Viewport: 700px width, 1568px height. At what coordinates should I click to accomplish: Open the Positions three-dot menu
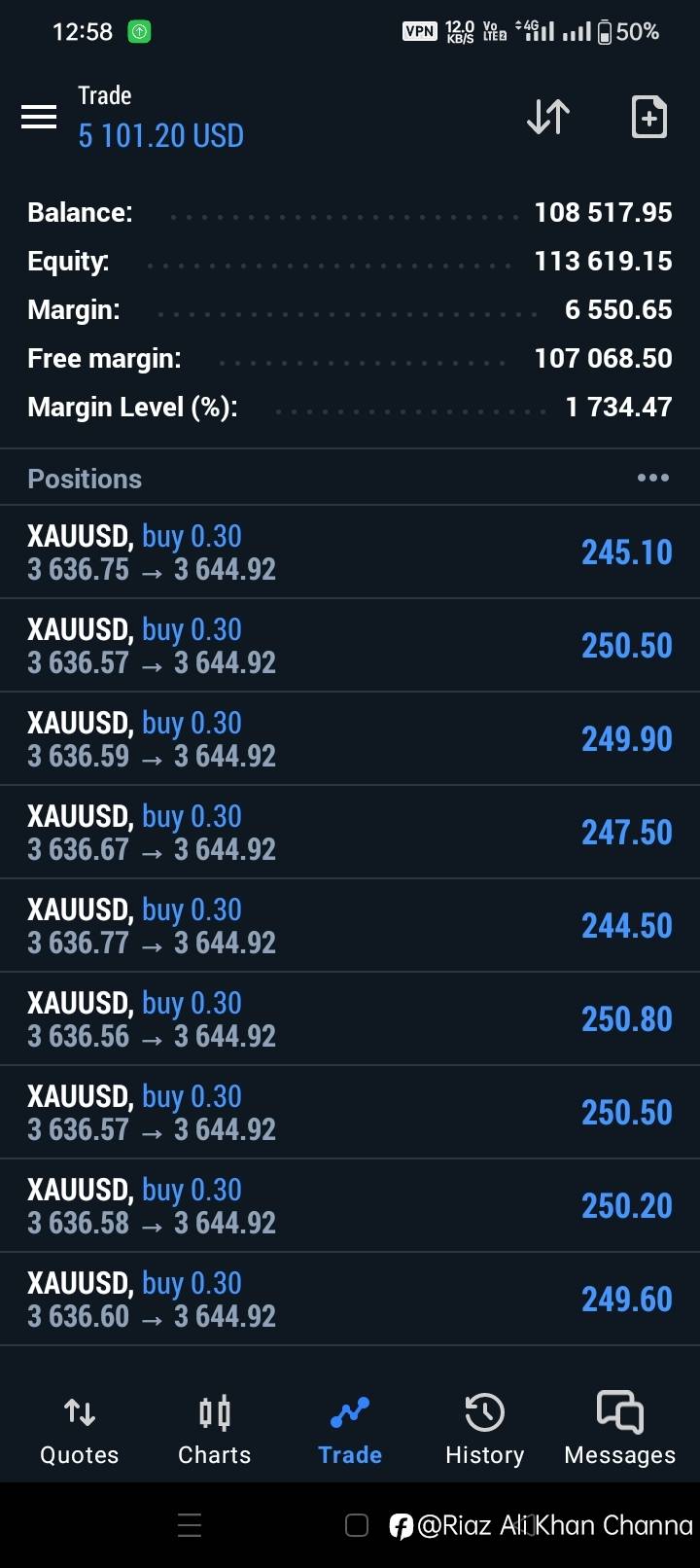[x=652, y=478]
